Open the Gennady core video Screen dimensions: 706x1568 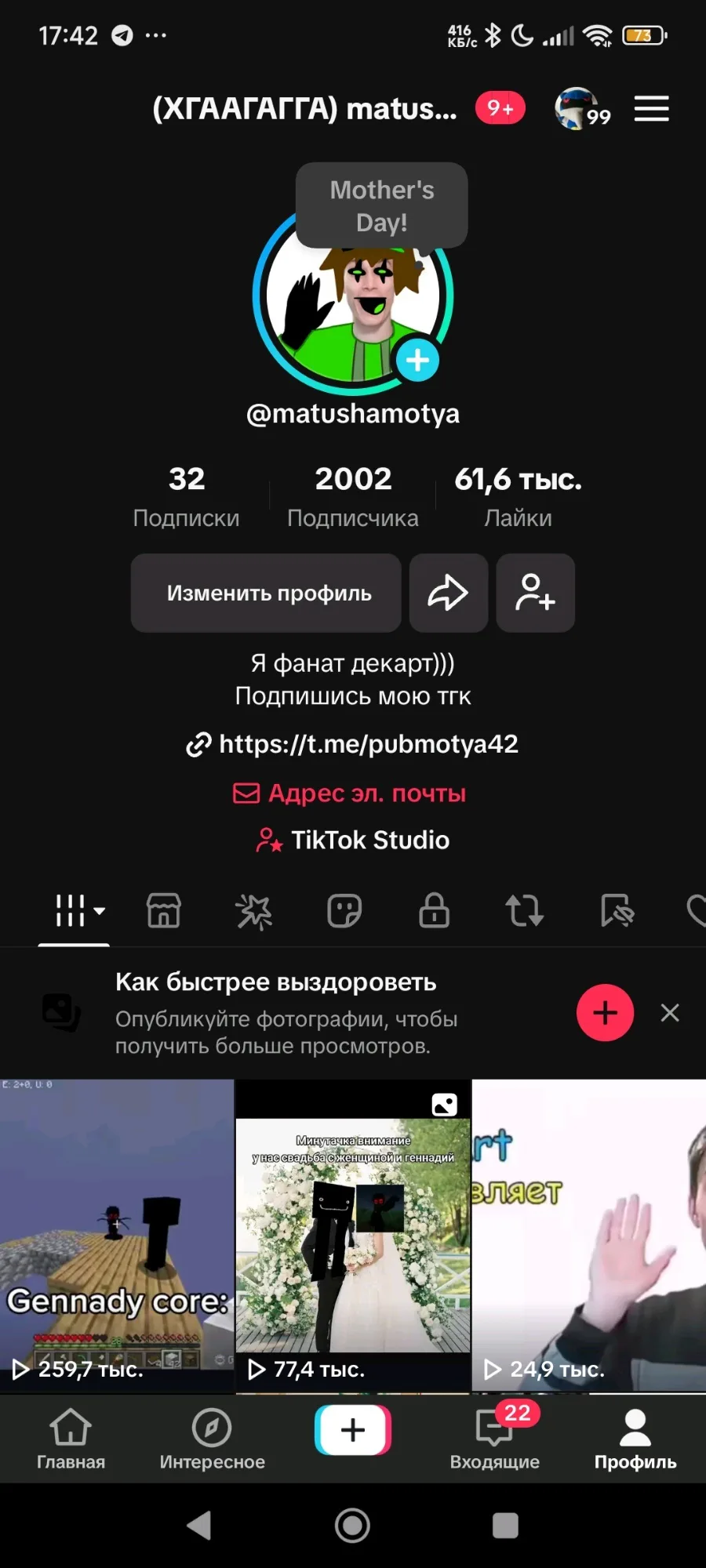click(x=117, y=1235)
